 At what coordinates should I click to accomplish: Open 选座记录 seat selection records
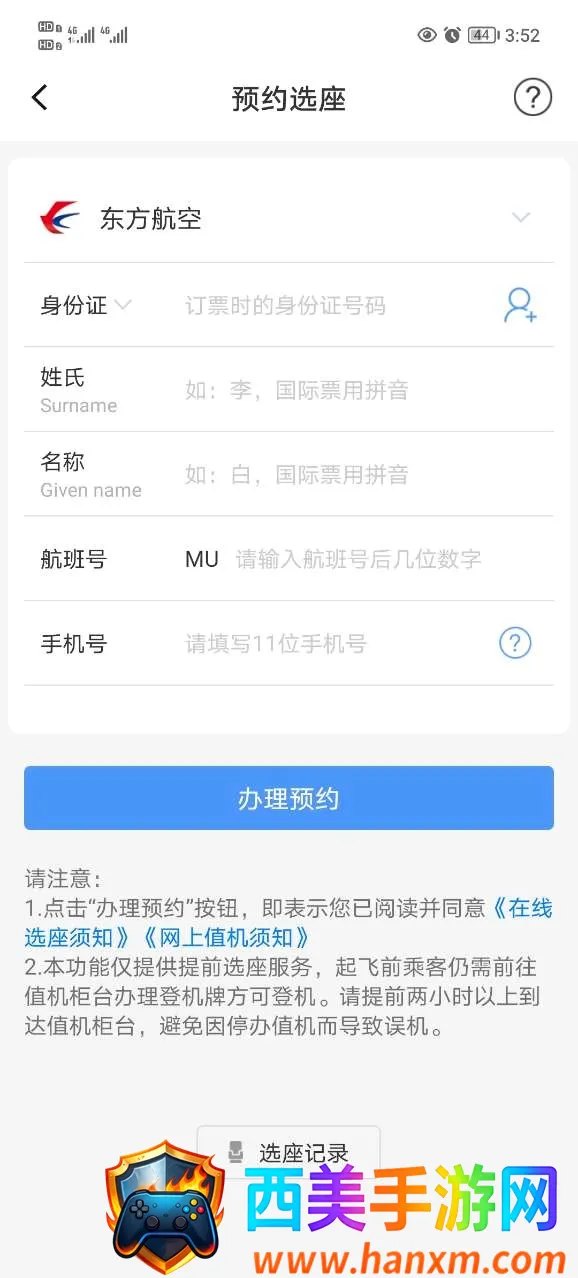coord(289,1153)
